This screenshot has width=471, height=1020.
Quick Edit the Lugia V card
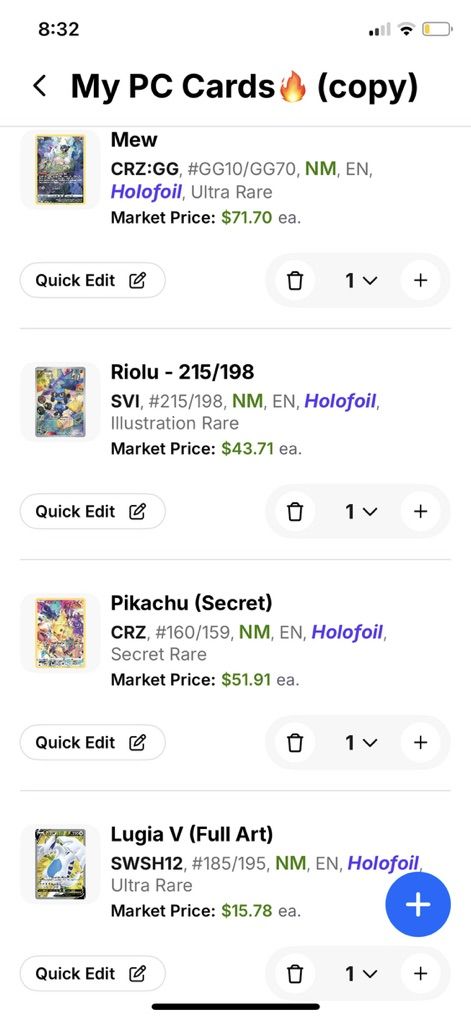[92, 973]
